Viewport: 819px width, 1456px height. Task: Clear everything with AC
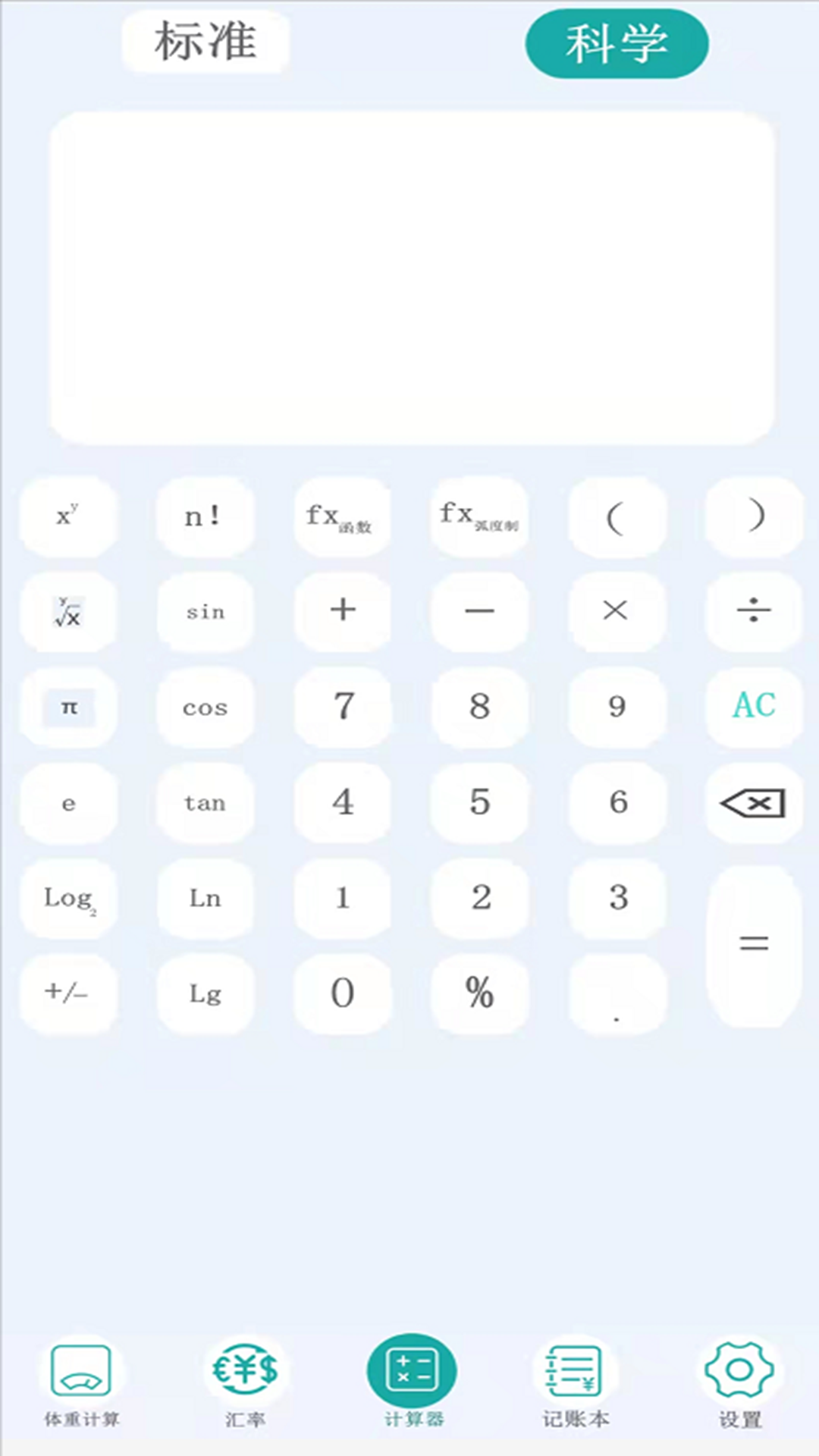coord(754,706)
